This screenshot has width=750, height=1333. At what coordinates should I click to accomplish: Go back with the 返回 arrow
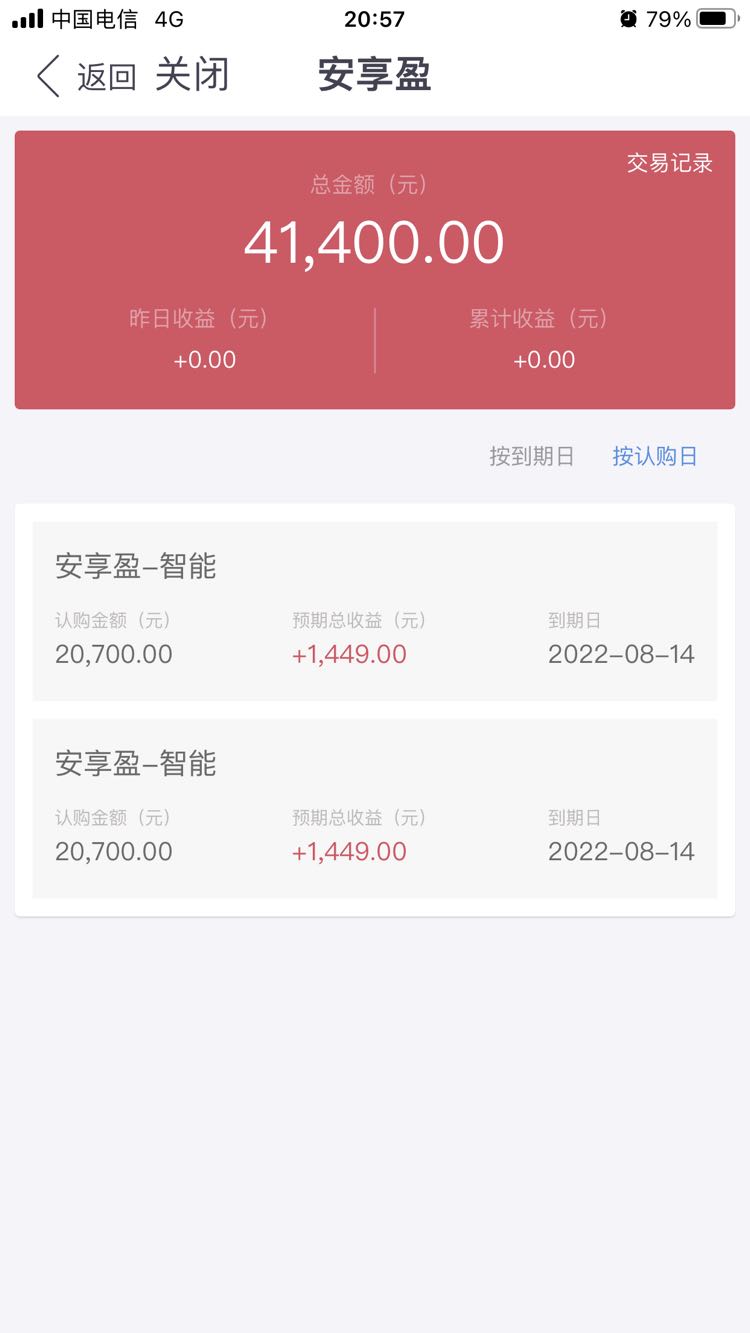click(x=86, y=76)
